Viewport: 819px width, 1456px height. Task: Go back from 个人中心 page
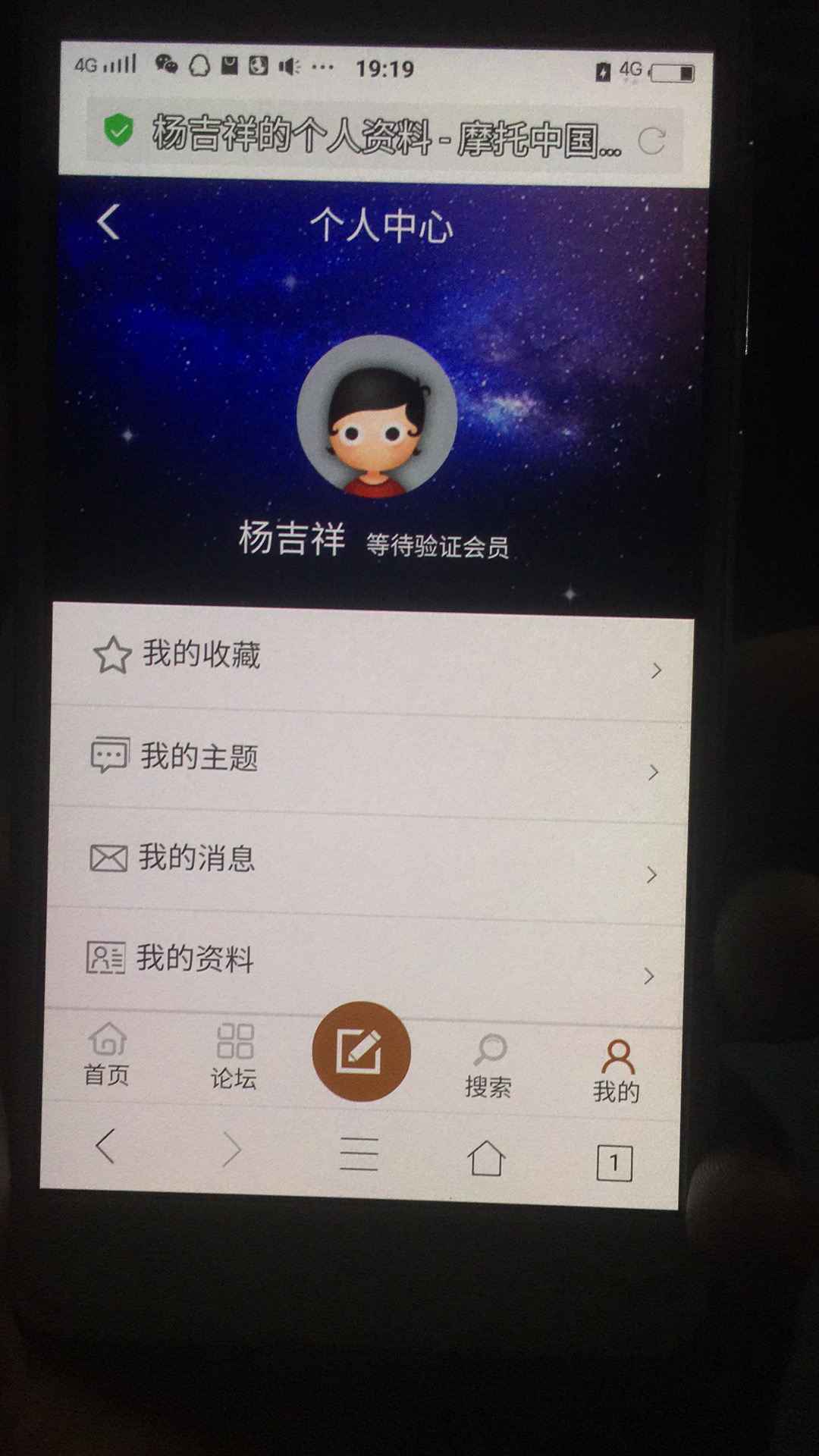(x=108, y=223)
